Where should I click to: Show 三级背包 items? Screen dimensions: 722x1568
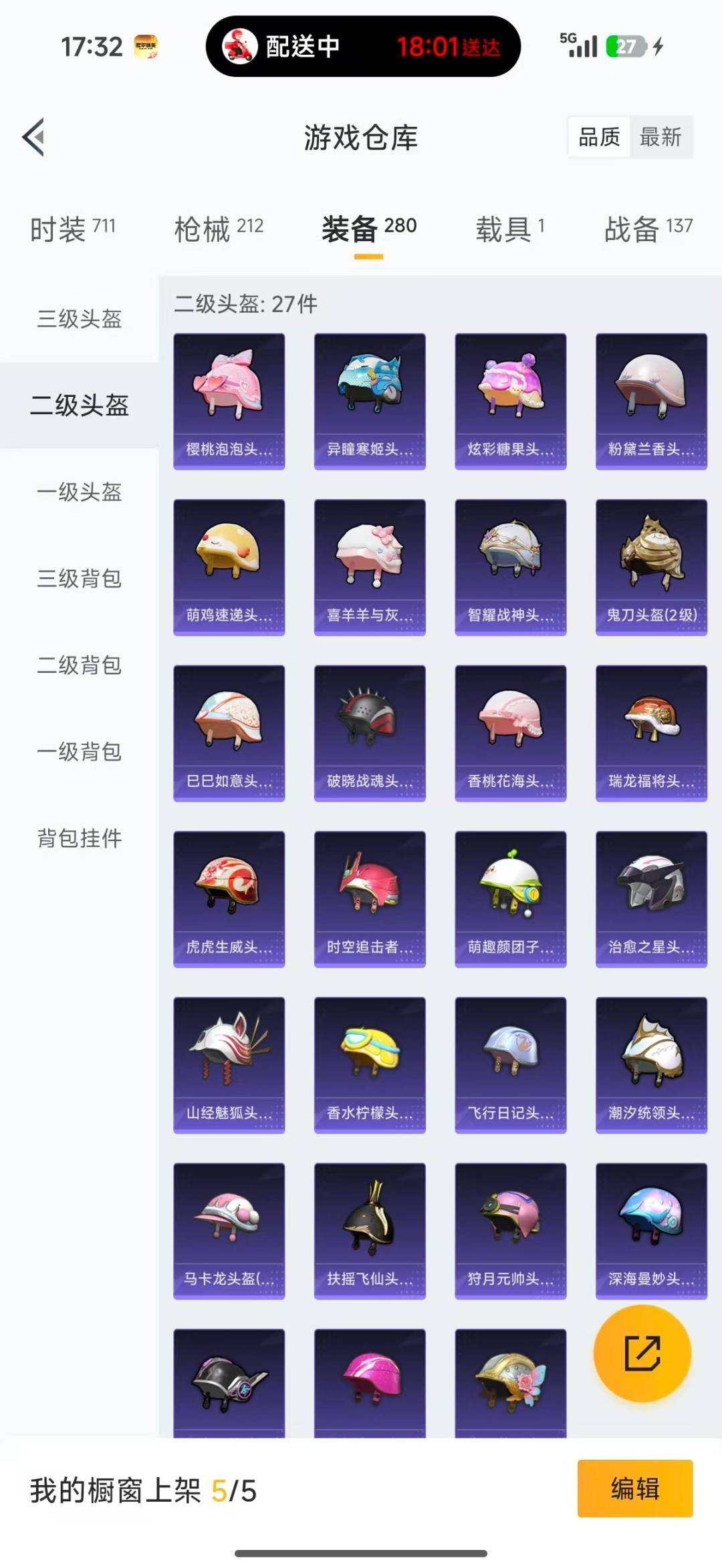80,579
